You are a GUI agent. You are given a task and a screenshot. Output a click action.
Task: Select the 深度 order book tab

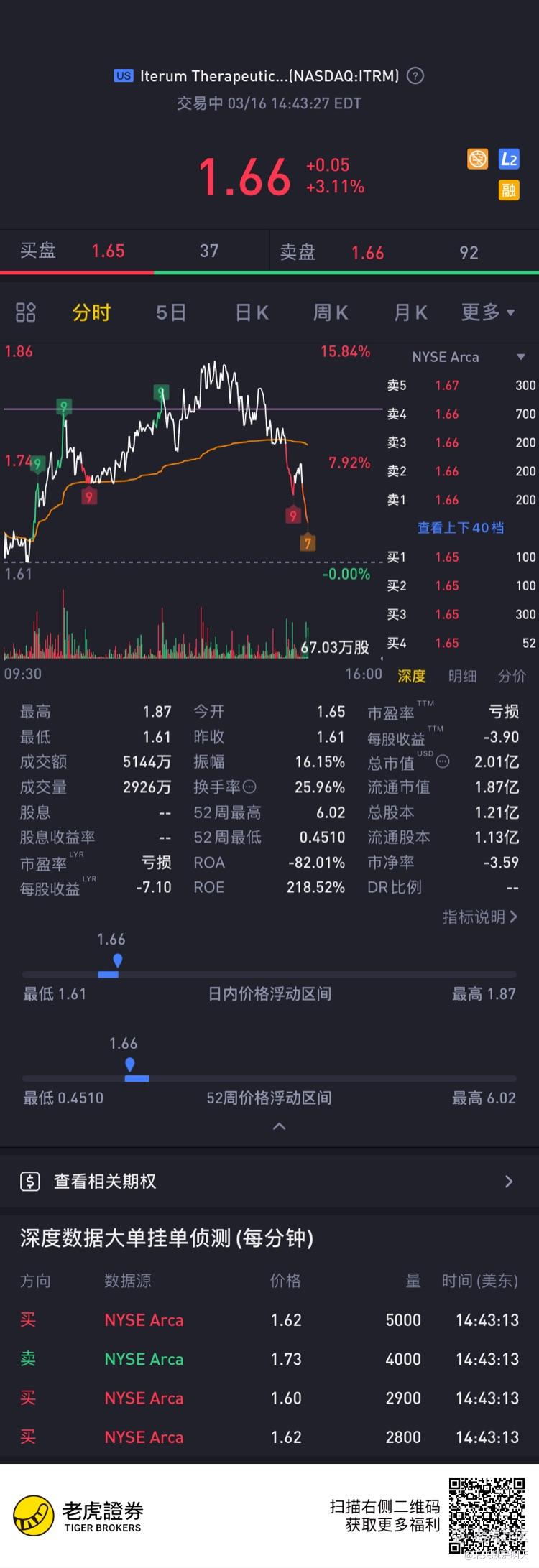point(412,676)
